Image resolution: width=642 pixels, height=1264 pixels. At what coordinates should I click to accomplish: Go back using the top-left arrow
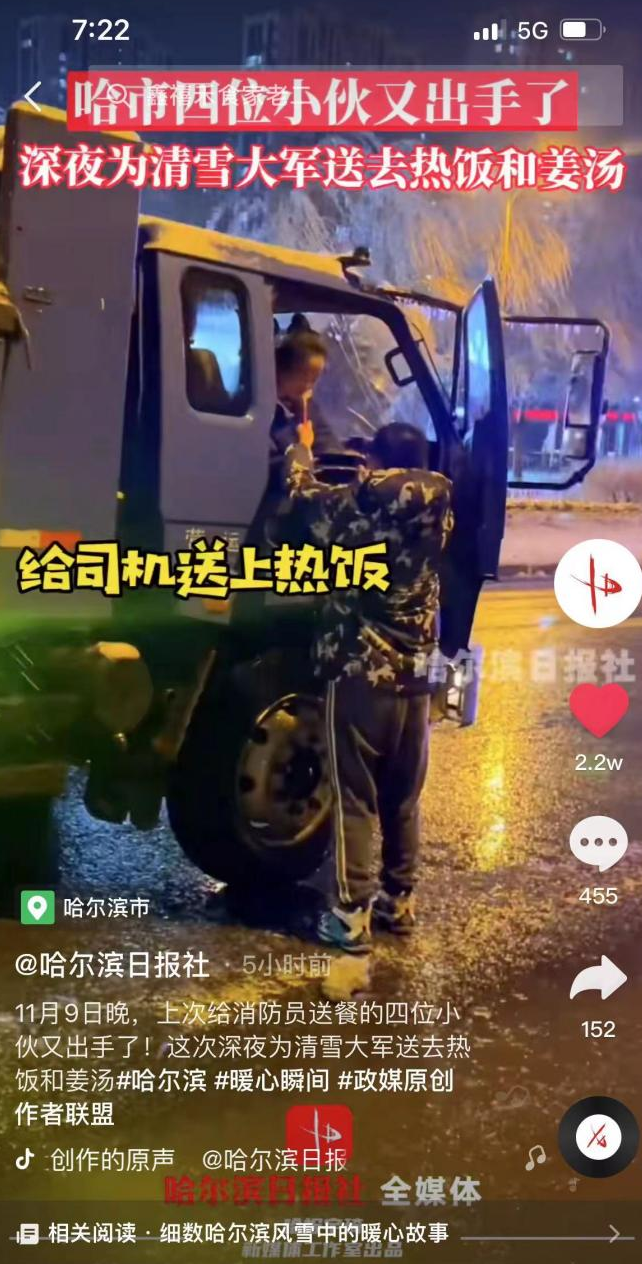[33, 97]
